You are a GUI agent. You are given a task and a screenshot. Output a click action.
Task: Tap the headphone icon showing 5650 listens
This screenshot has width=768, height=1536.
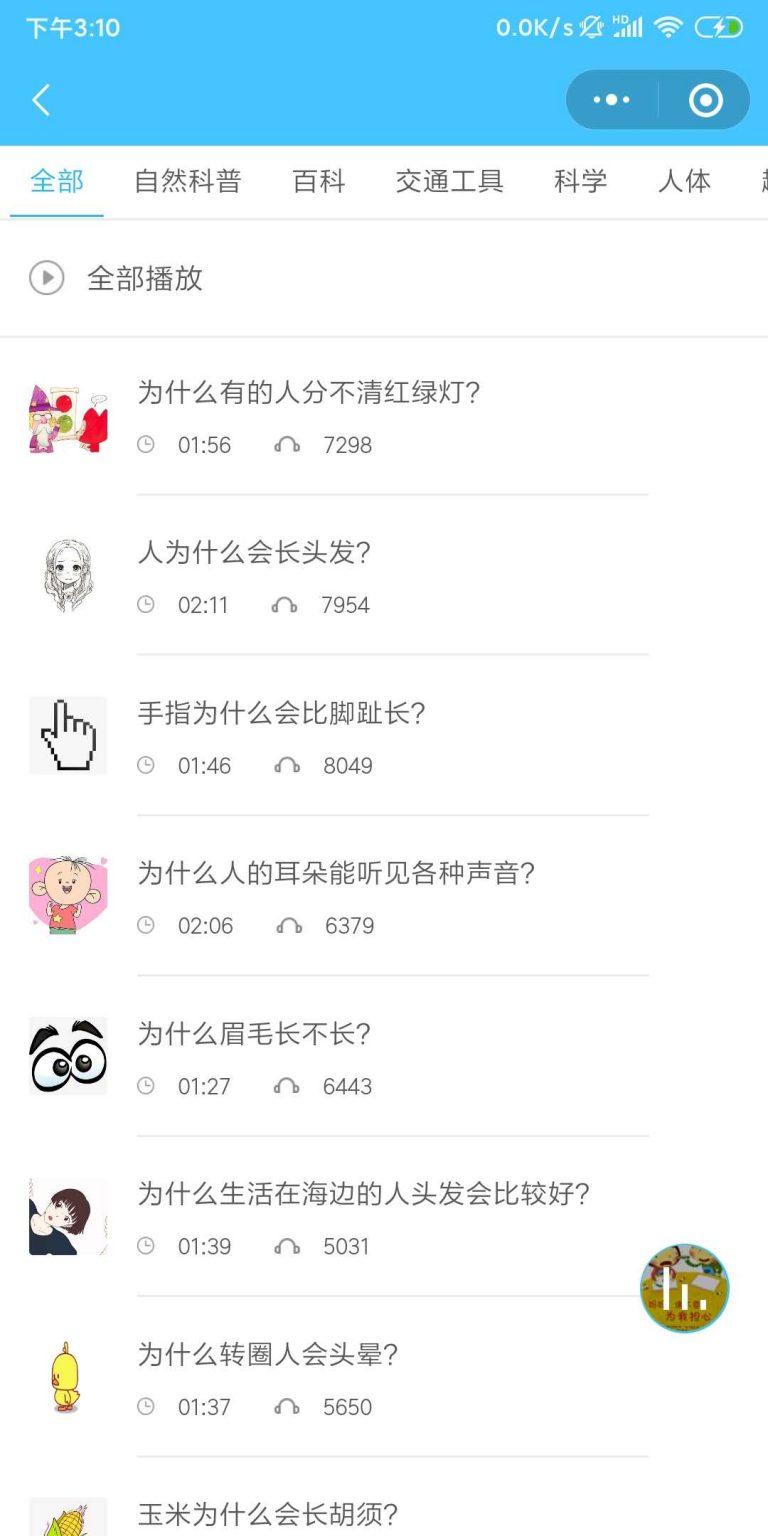[287, 1406]
